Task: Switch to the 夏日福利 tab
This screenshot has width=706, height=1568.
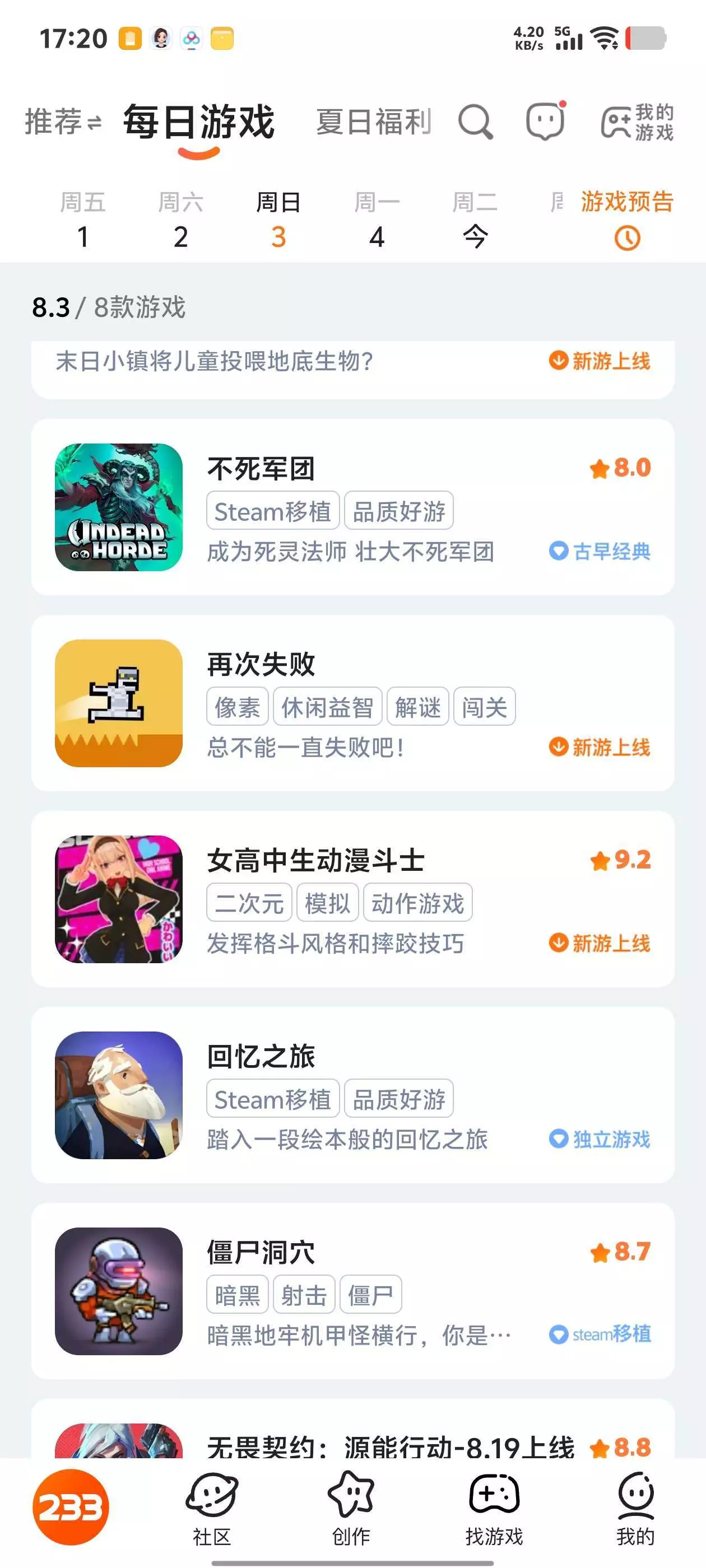Action: (373, 122)
